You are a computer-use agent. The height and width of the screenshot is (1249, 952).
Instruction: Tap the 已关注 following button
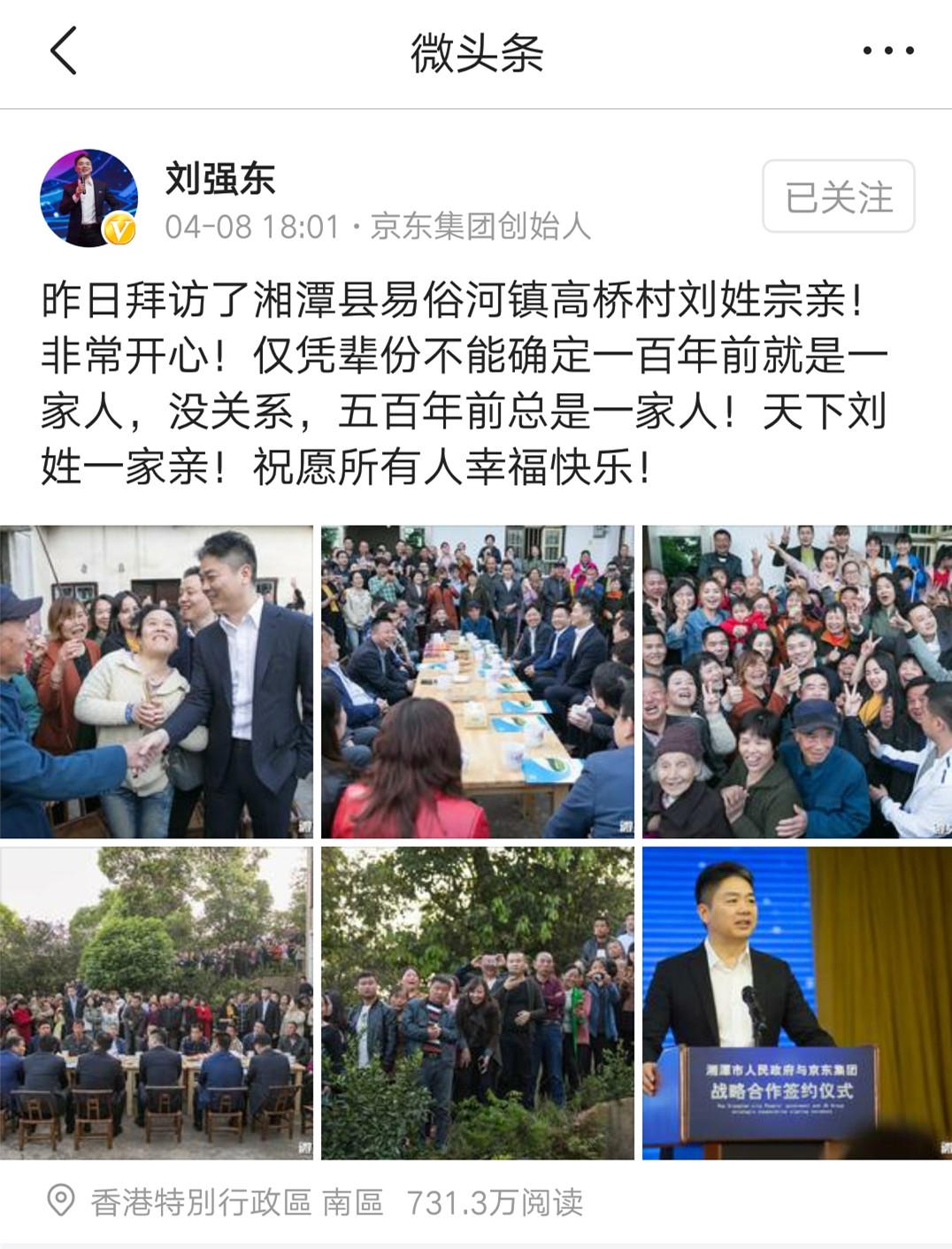click(838, 197)
